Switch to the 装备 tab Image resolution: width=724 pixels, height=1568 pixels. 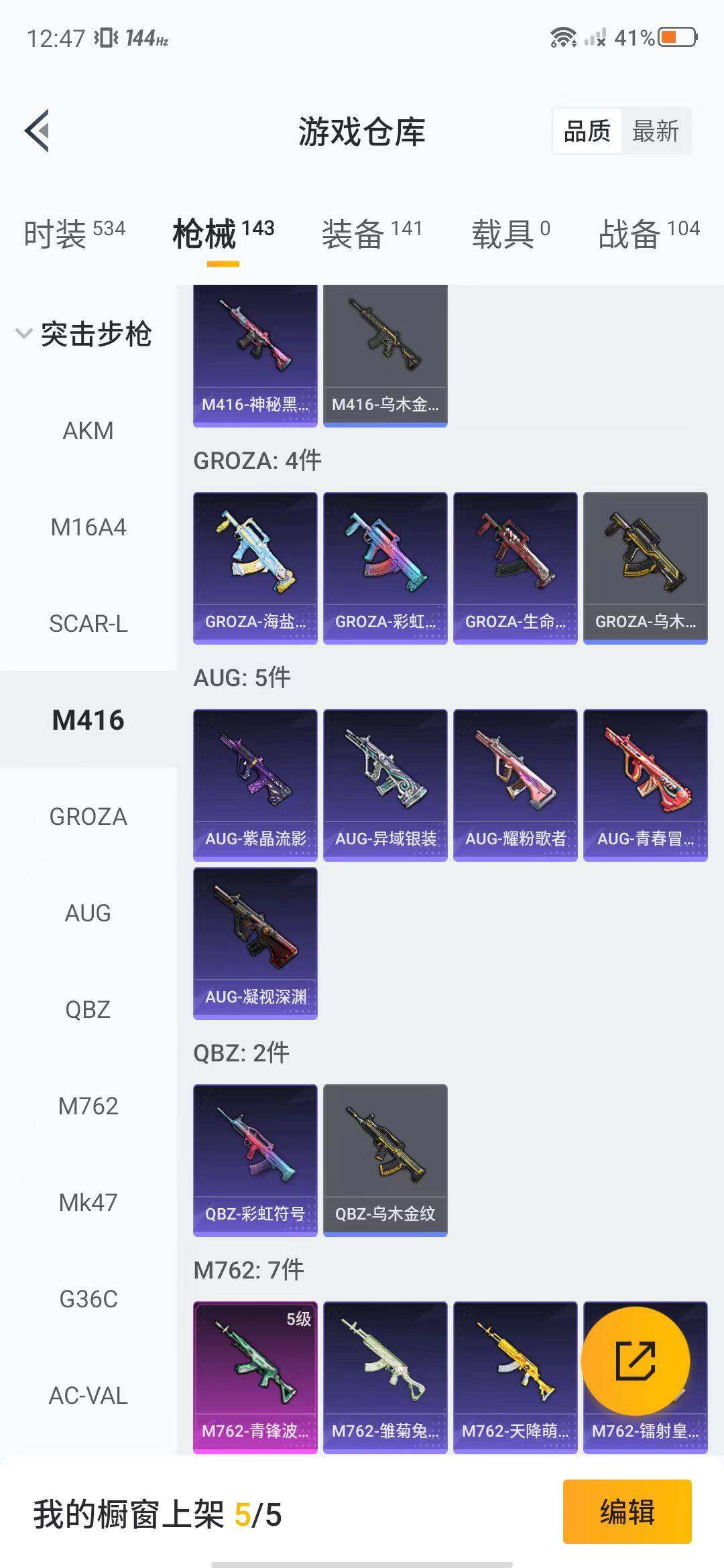coord(371,234)
